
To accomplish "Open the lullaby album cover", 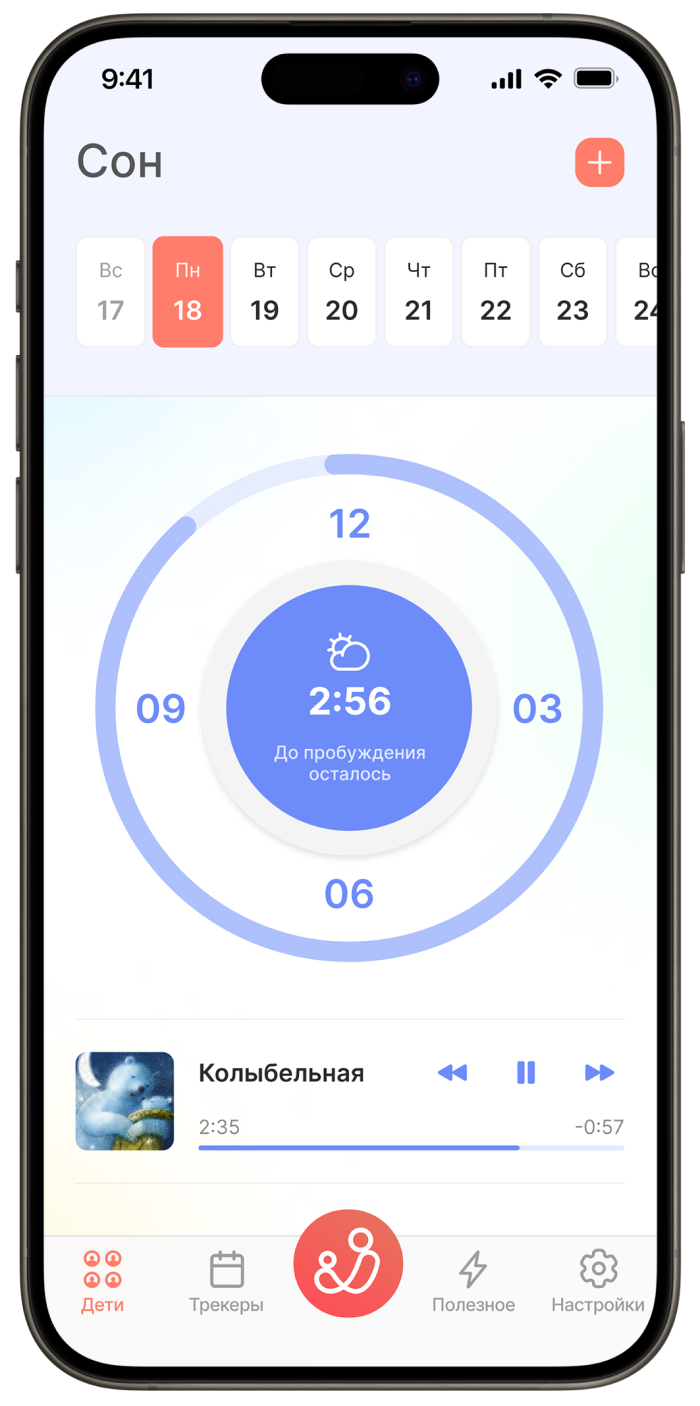I will pyautogui.click(x=125, y=1101).
